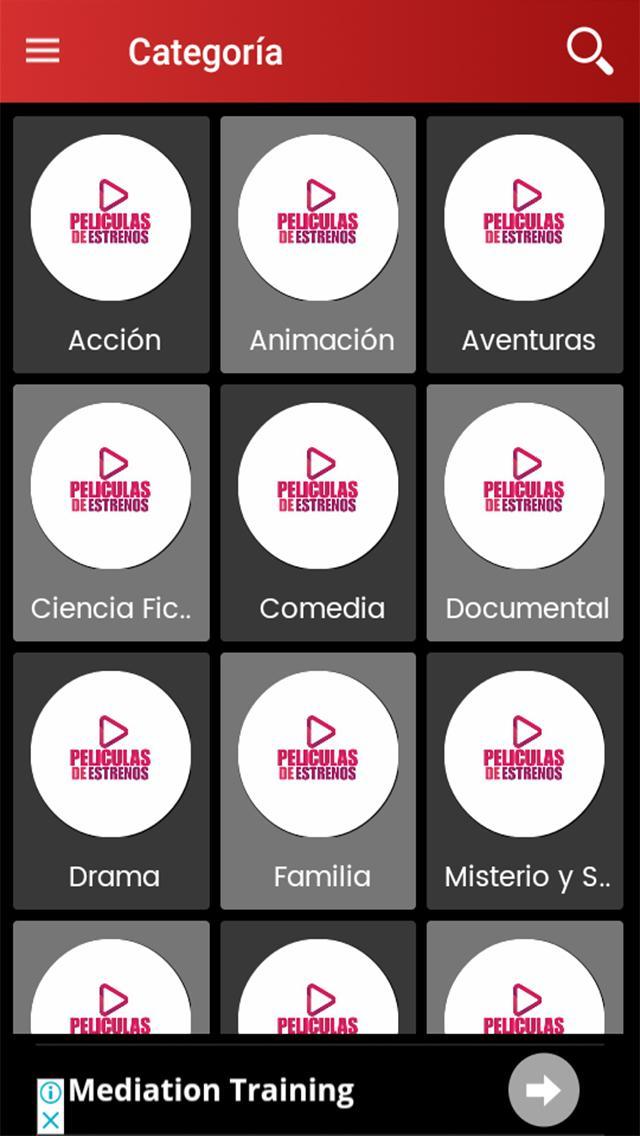Open the ad info icon

pyautogui.click(x=49, y=1091)
